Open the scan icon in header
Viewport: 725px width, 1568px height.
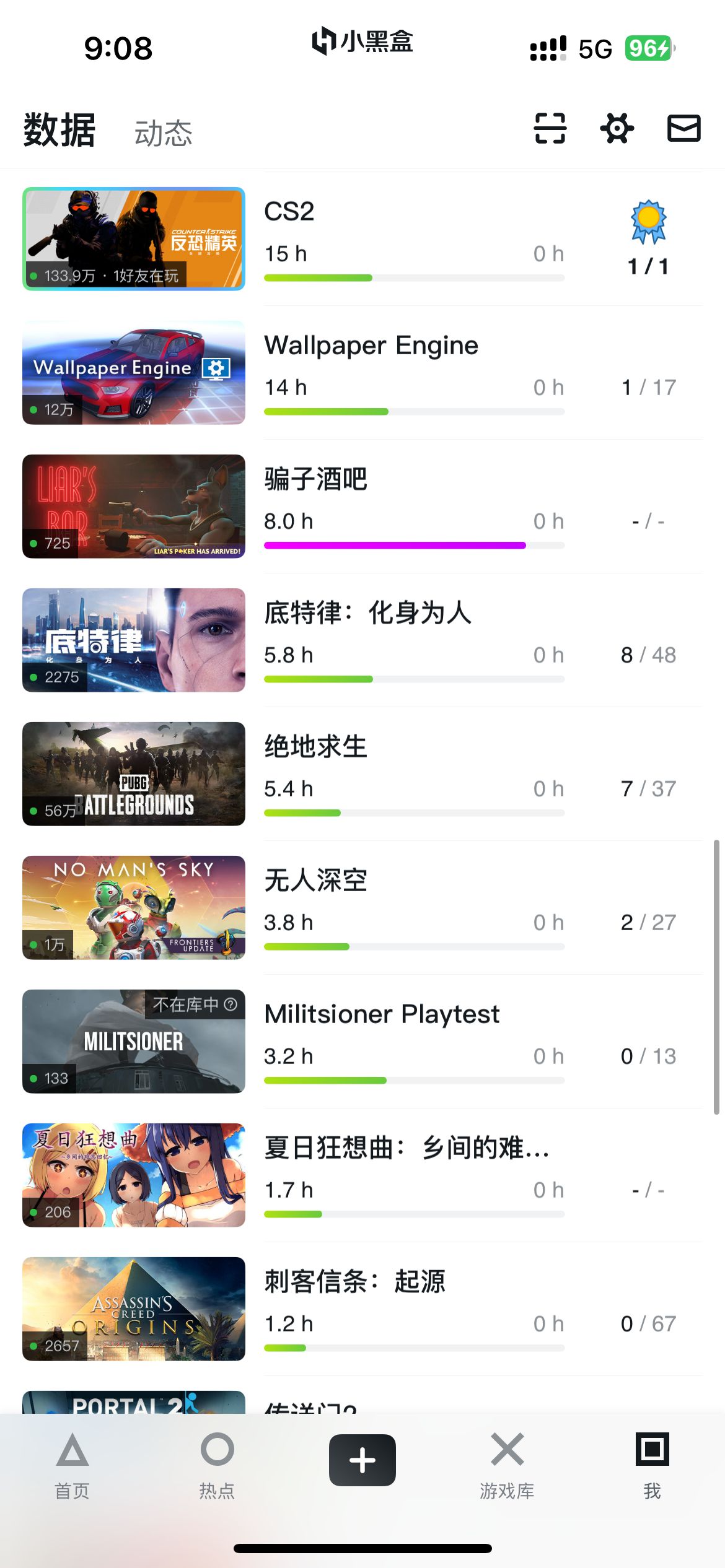tap(550, 128)
